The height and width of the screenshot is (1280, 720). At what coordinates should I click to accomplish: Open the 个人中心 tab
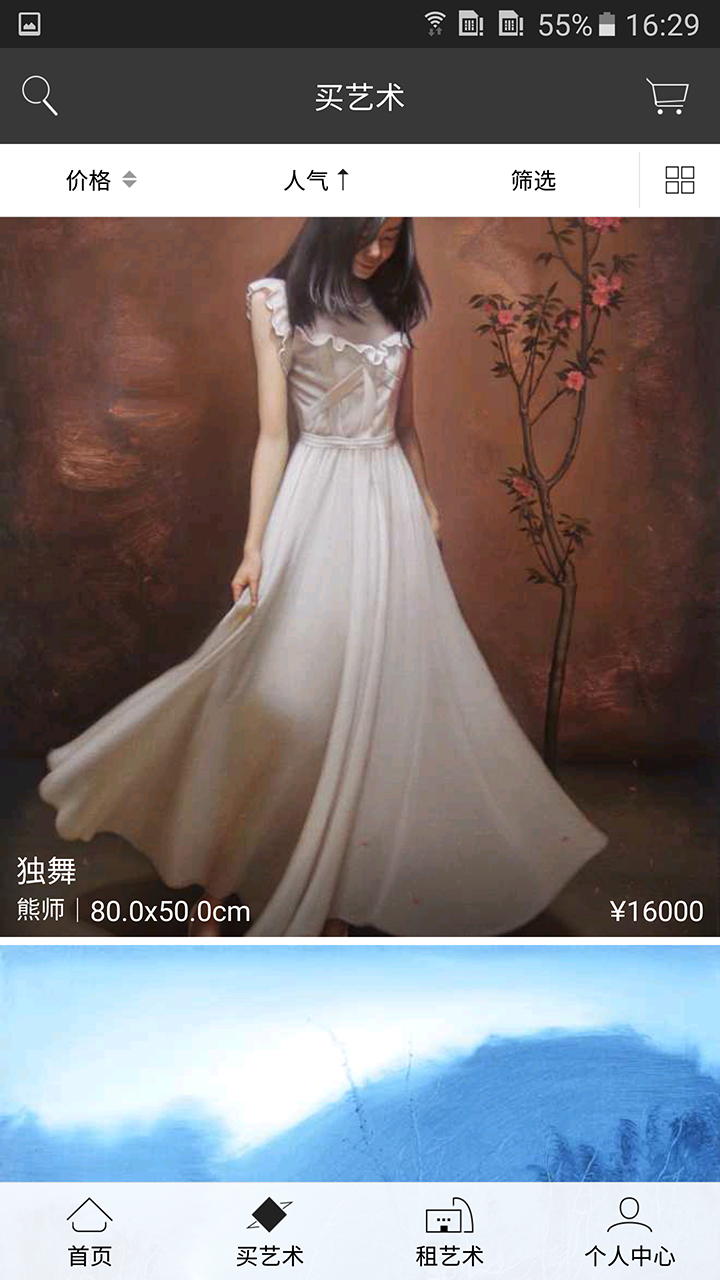click(630, 1232)
